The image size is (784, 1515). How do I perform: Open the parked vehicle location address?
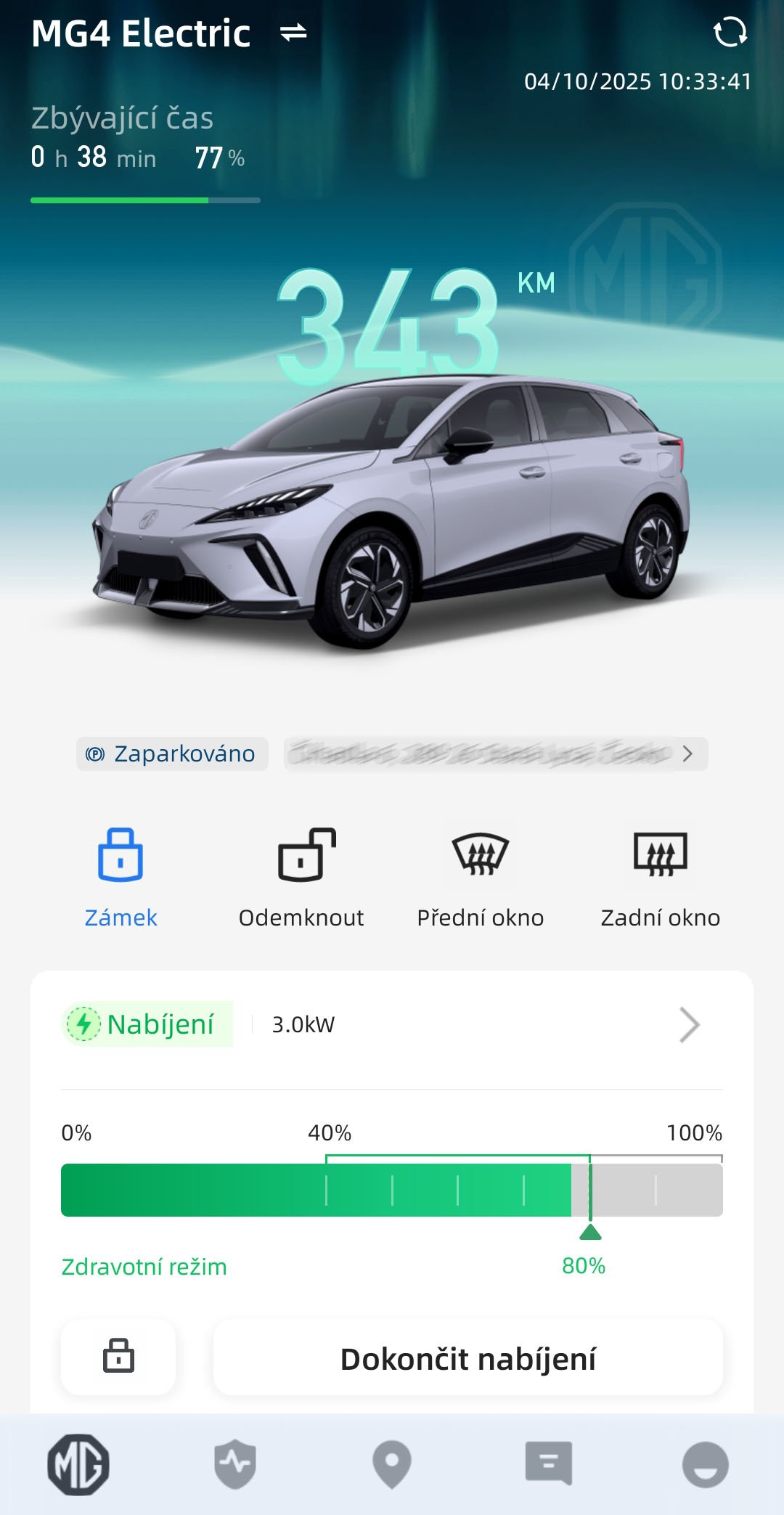coord(495,754)
